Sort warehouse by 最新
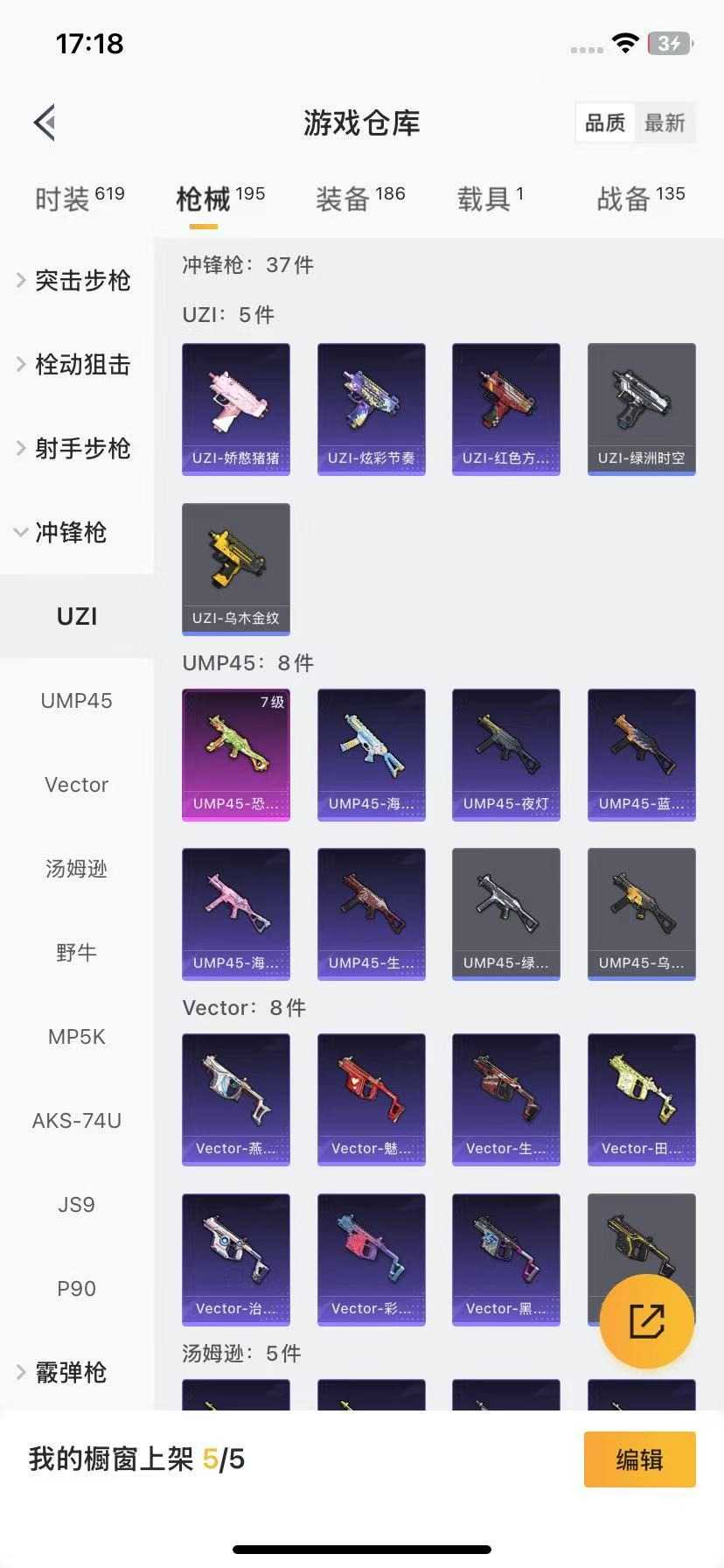The width and height of the screenshot is (724, 1568). click(665, 122)
